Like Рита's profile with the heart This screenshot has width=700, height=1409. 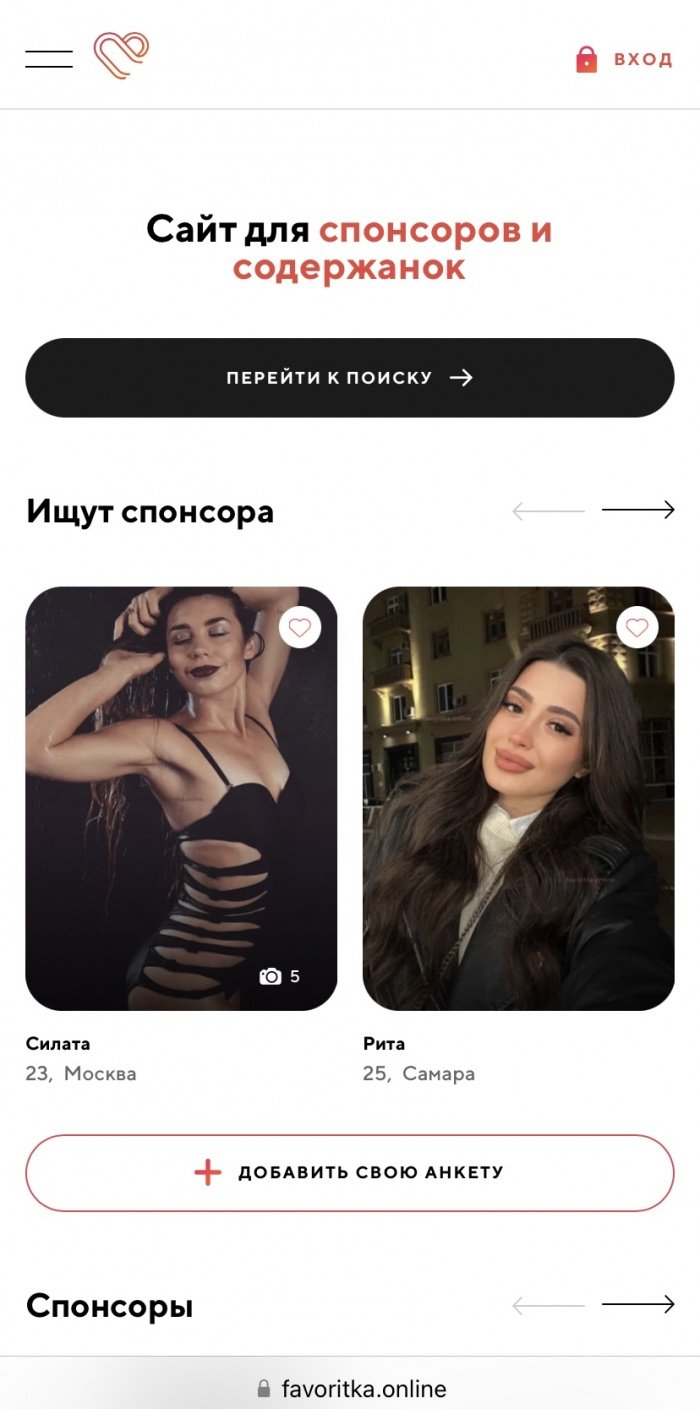pos(637,628)
